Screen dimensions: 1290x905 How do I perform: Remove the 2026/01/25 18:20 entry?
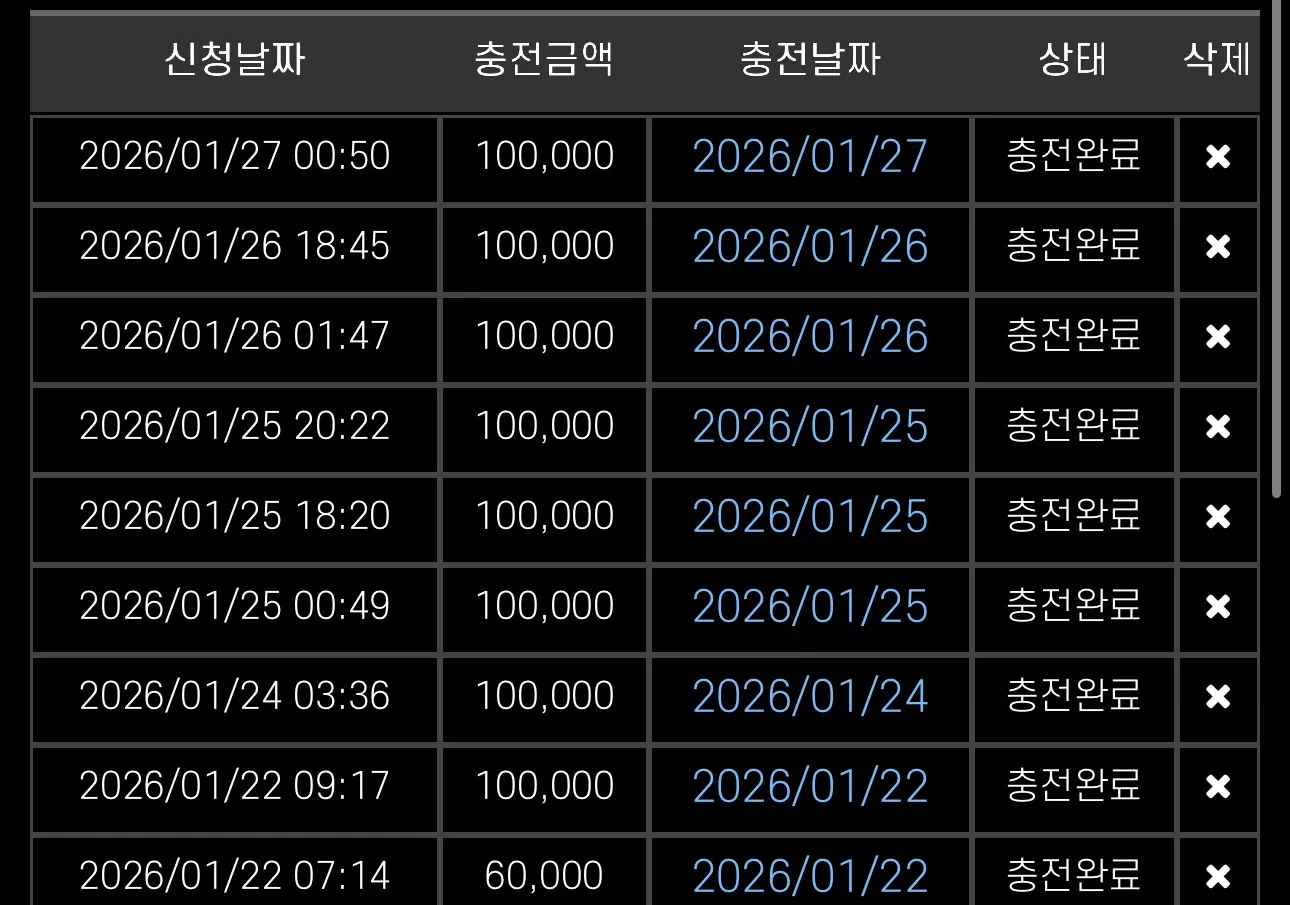(x=1218, y=517)
